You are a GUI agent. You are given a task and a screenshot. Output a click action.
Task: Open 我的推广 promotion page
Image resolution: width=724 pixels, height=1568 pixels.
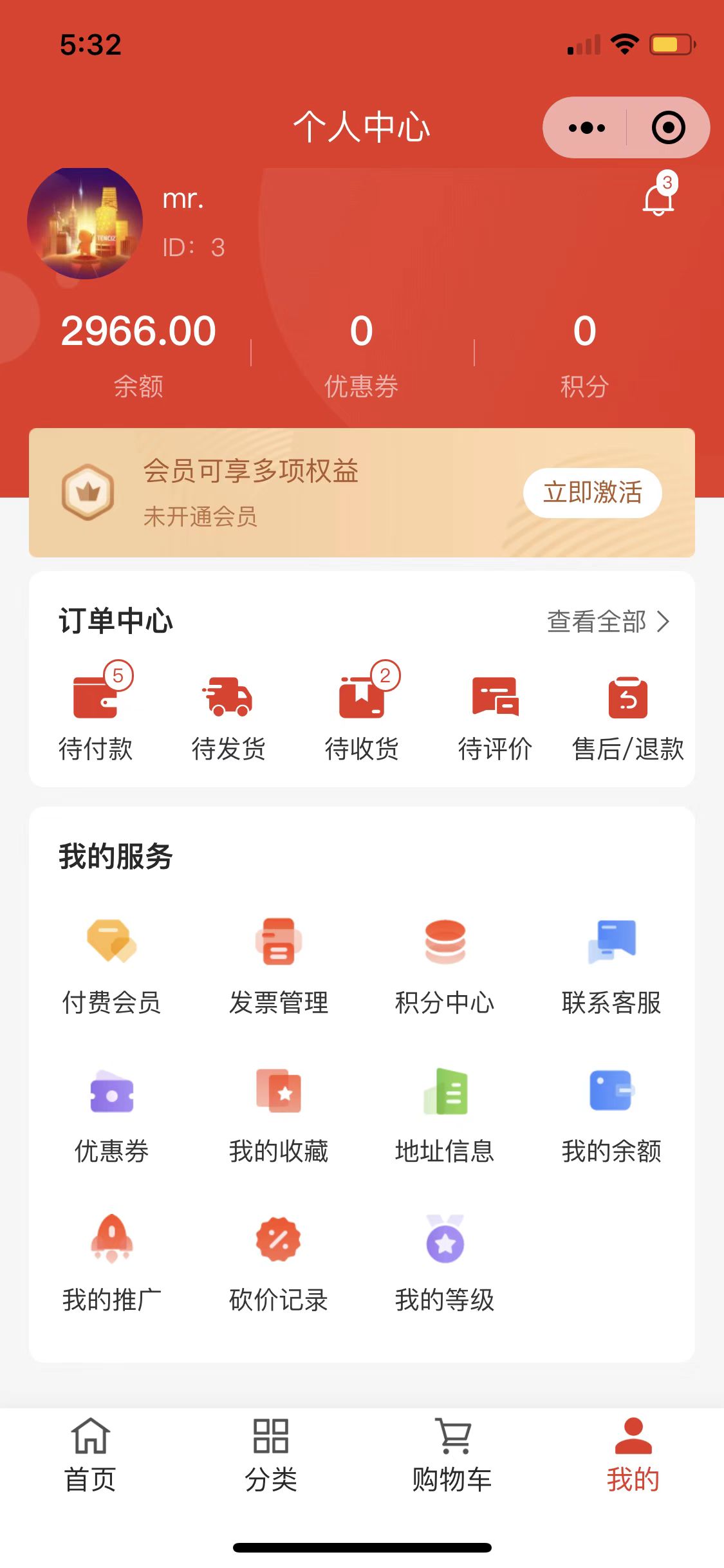click(111, 1263)
